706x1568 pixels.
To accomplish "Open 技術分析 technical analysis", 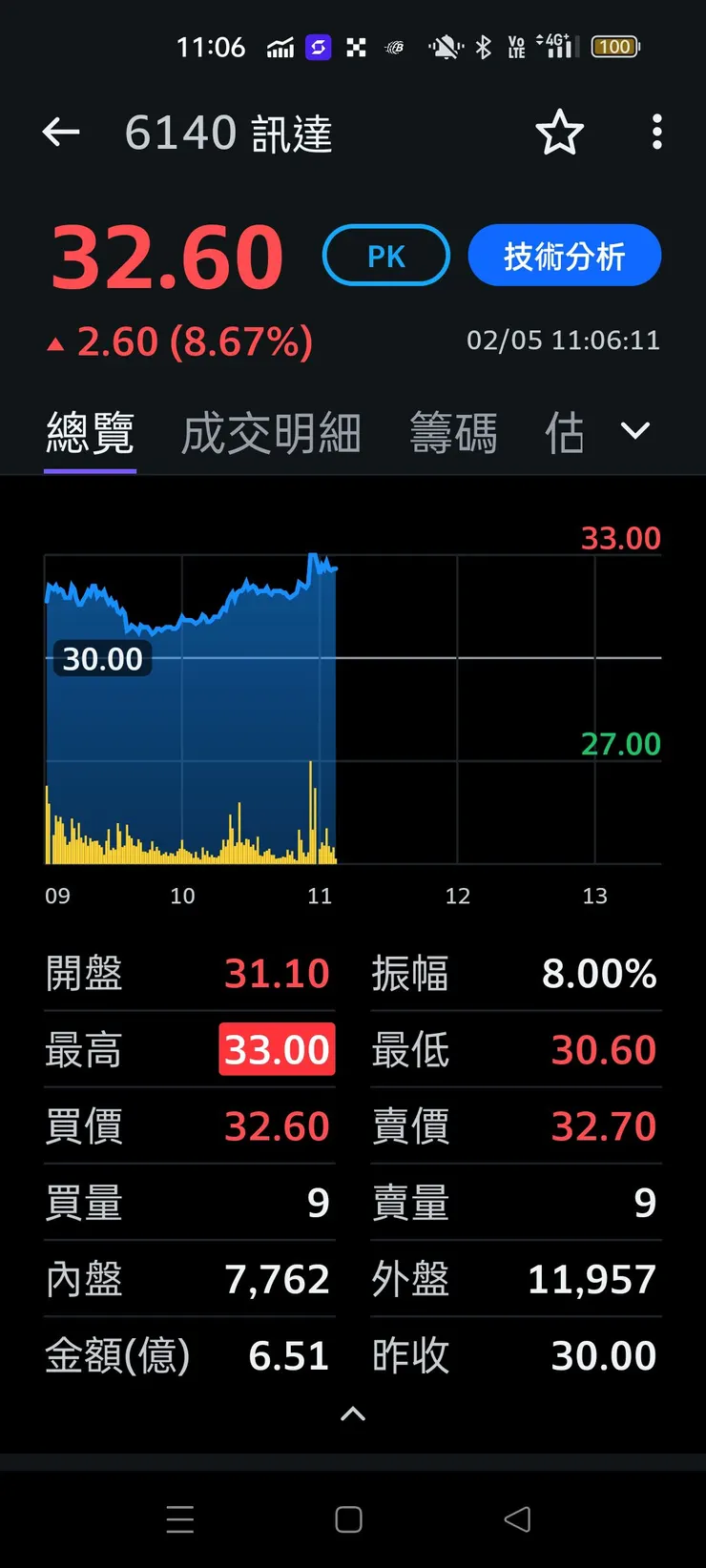I will 564,255.
